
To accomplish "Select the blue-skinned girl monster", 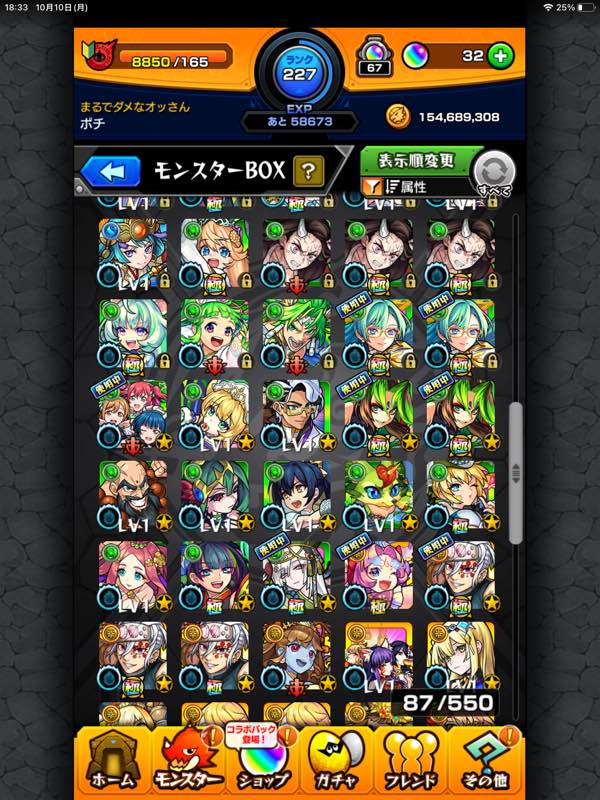I will click(296, 655).
